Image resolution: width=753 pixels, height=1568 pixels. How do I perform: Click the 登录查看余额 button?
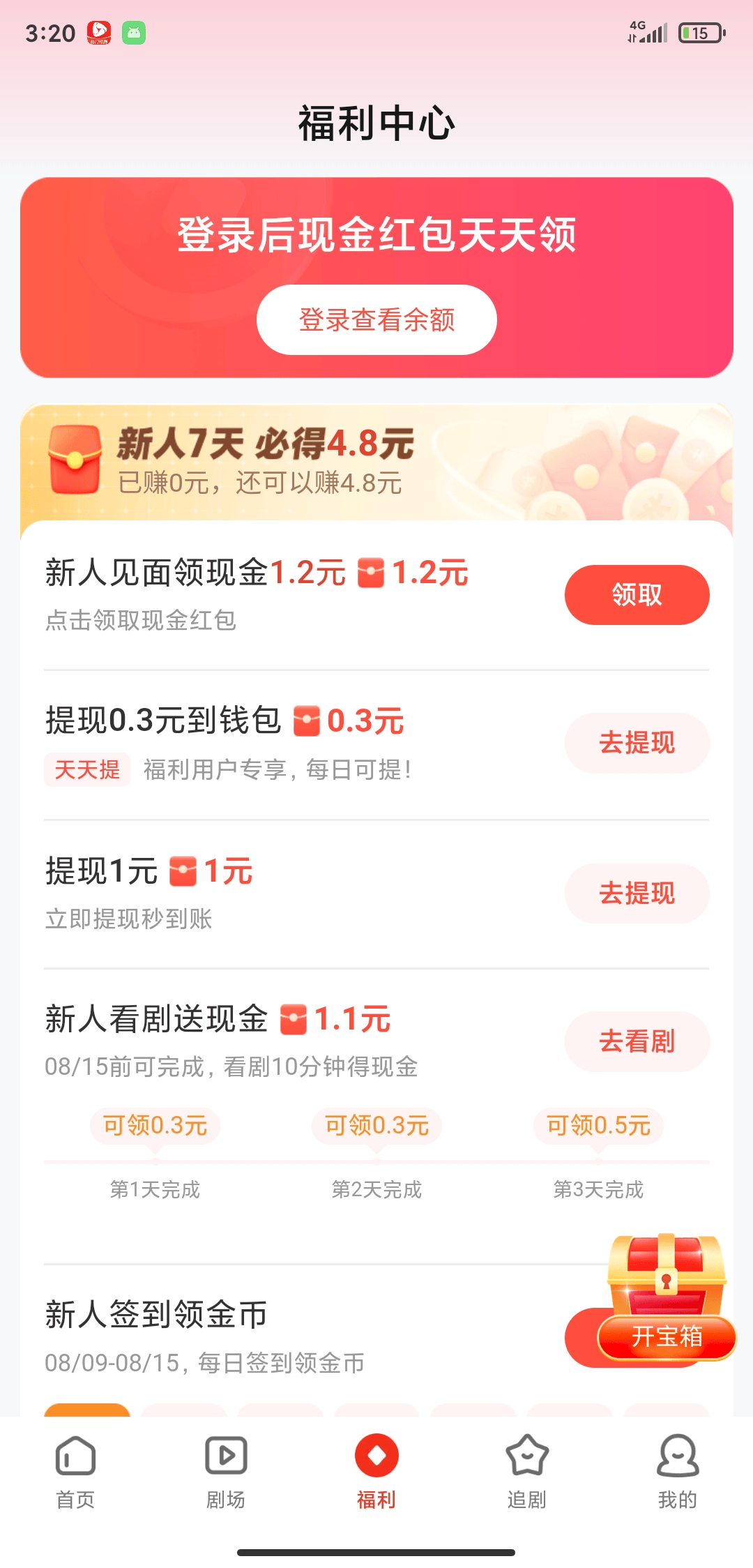376,319
